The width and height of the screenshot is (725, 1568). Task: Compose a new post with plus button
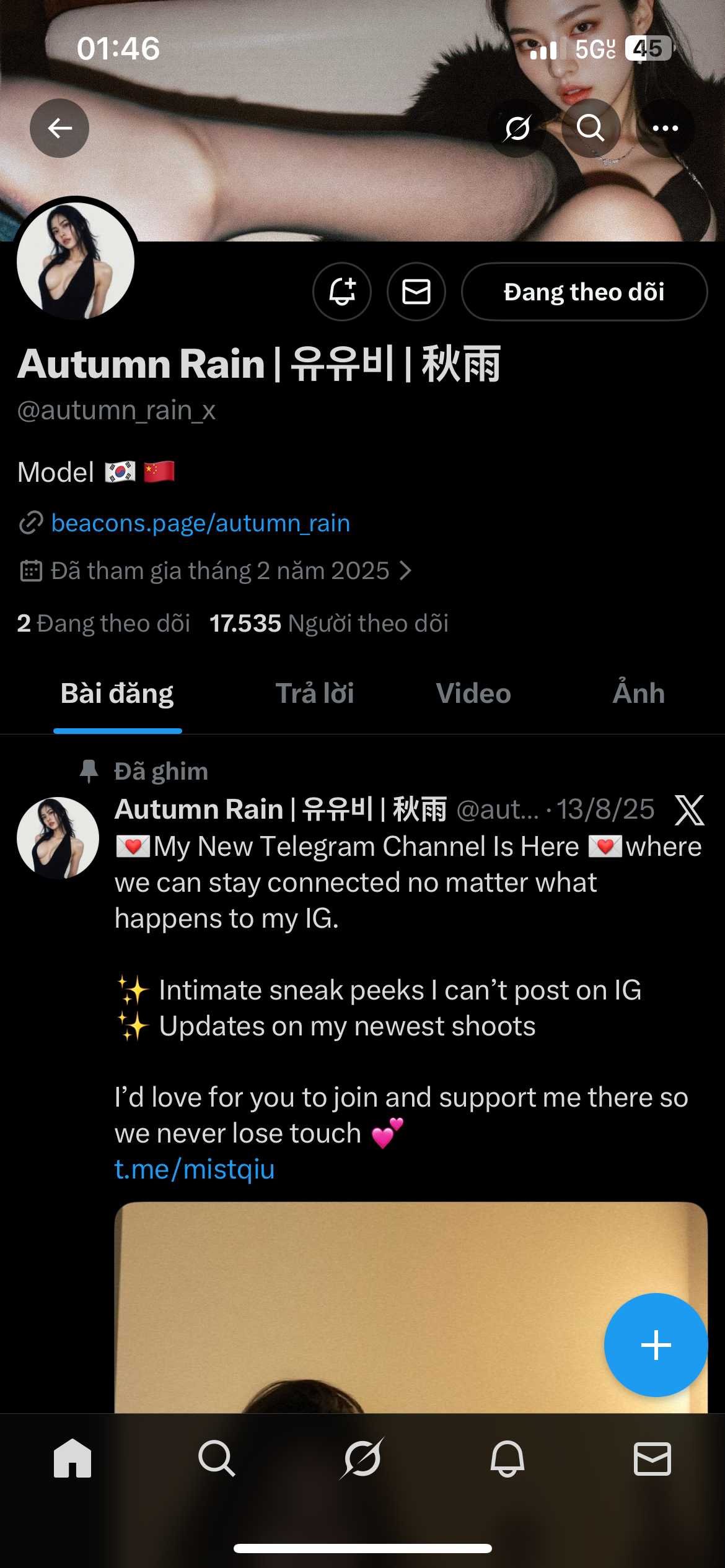coord(656,1345)
